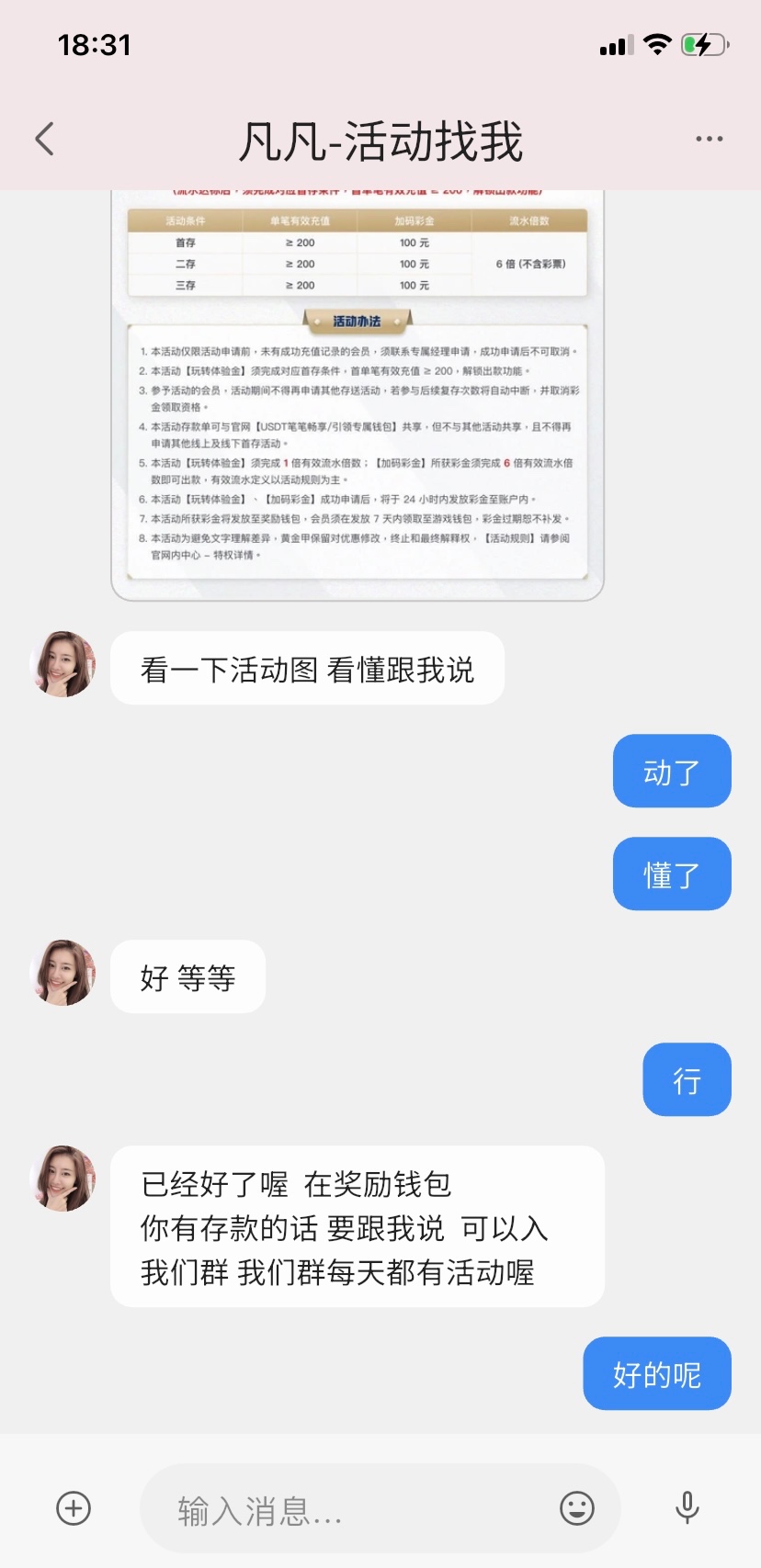Go back from the chat
761x1568 pixels.
45,140
